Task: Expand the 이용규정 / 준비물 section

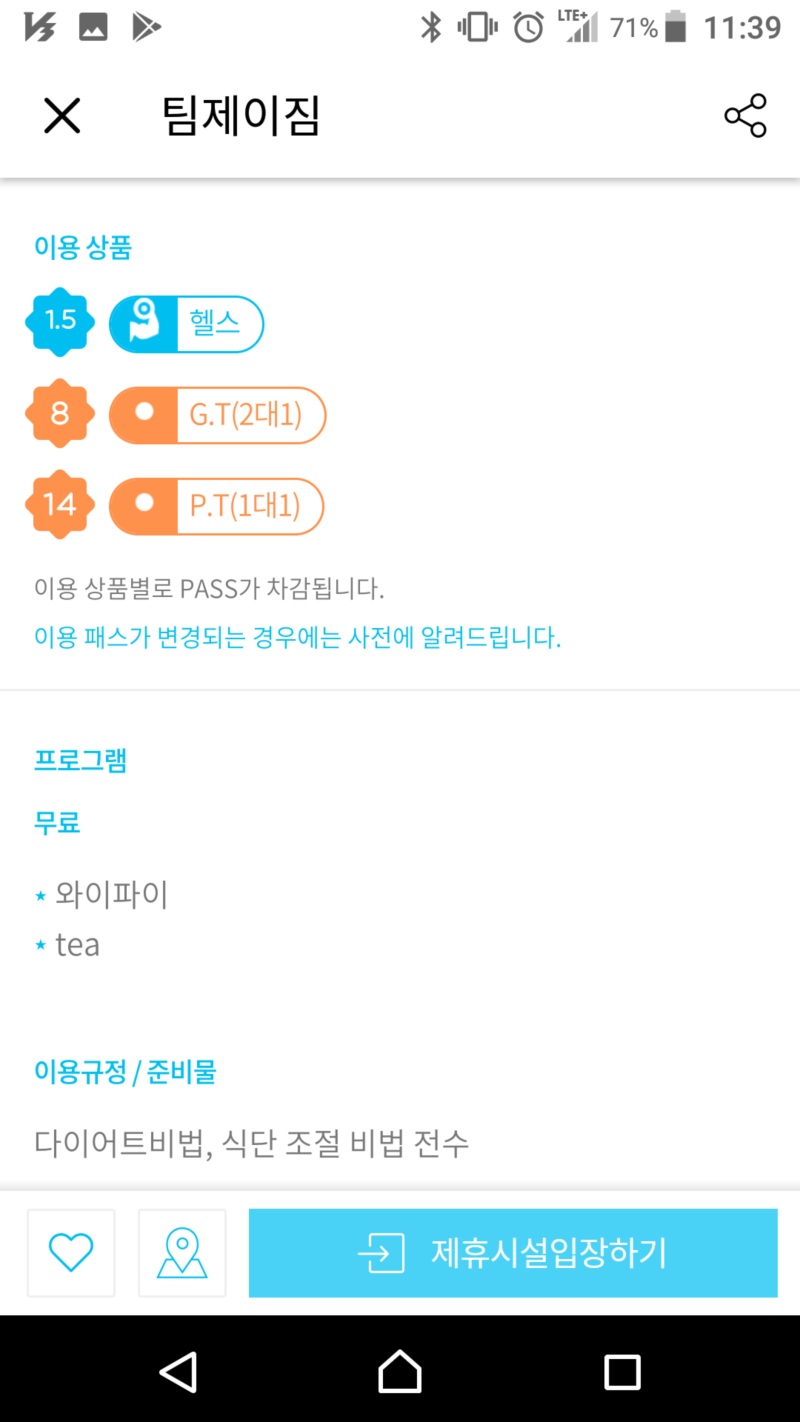Action: 125,1071
